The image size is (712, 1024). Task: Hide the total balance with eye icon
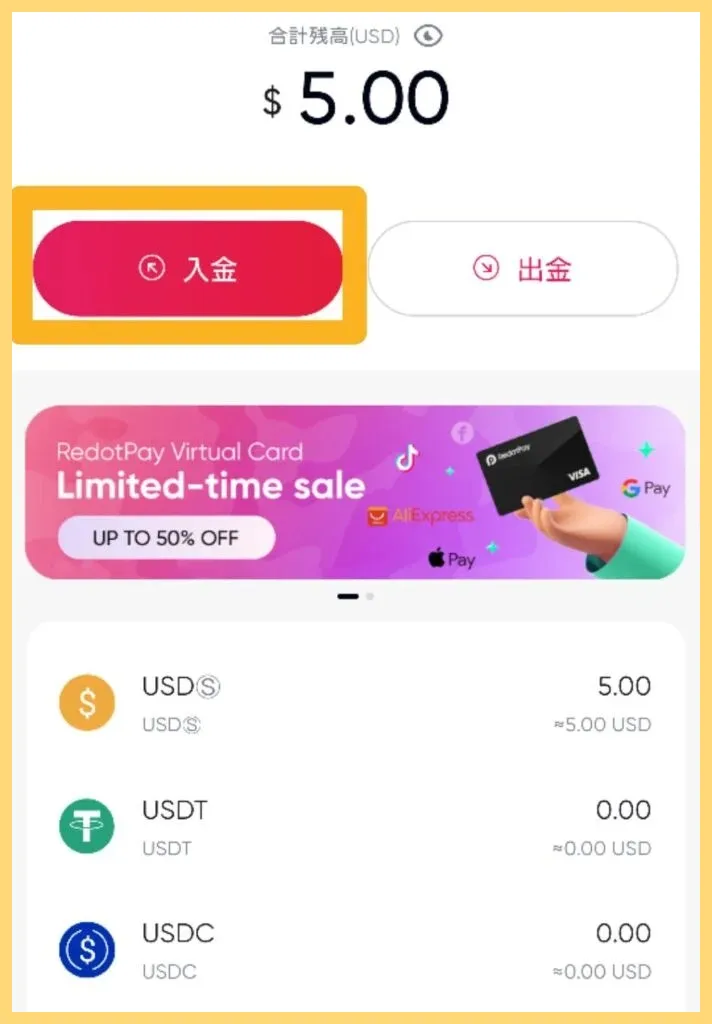[x=428, y=37]
